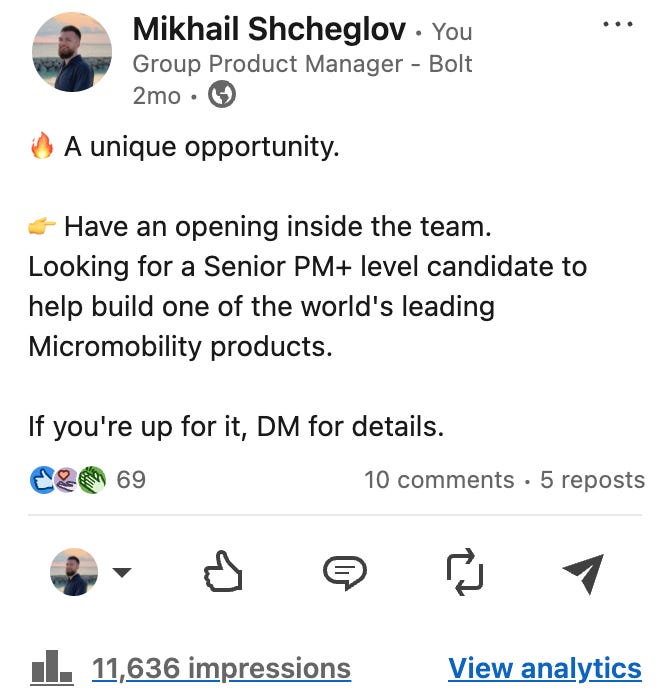The height and width of the screenshot is (700, 672).
Task: Like the post with the thumbs-up icon
Action: coord(223,572)
